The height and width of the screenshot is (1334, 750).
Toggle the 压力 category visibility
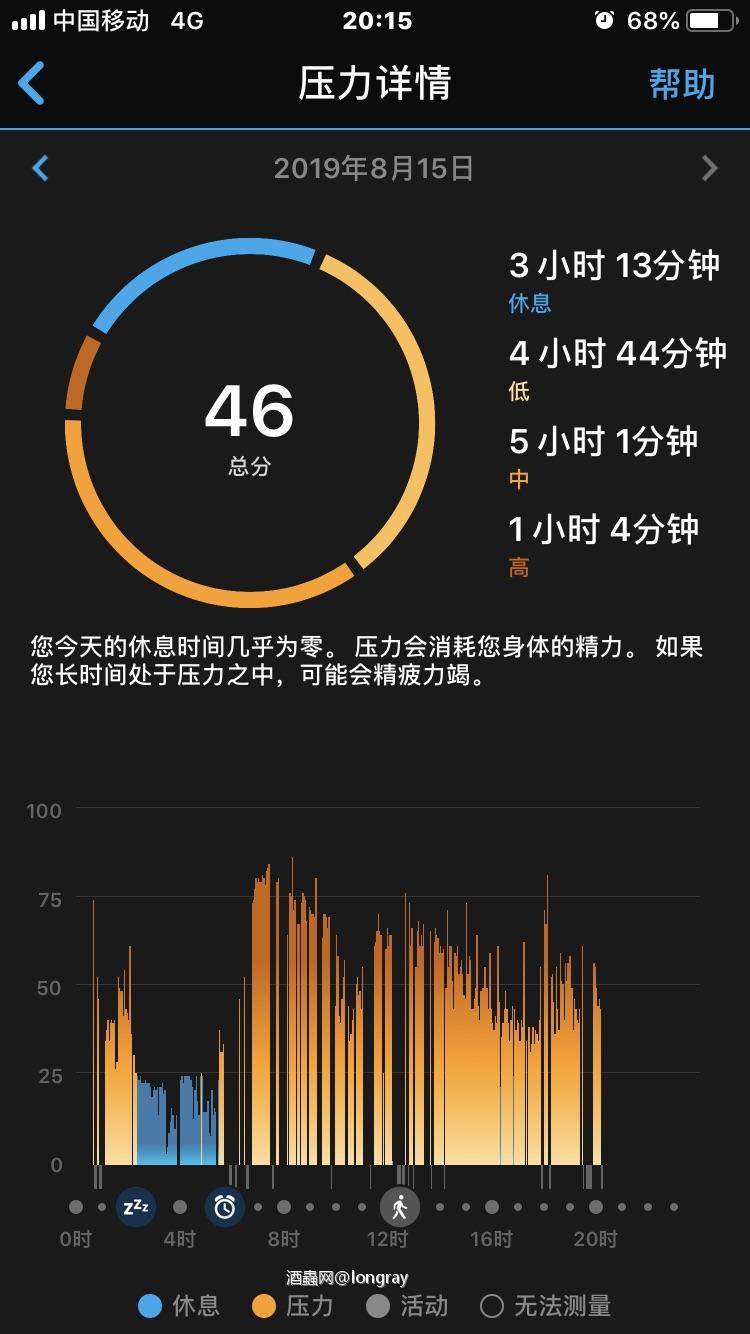290,1305
